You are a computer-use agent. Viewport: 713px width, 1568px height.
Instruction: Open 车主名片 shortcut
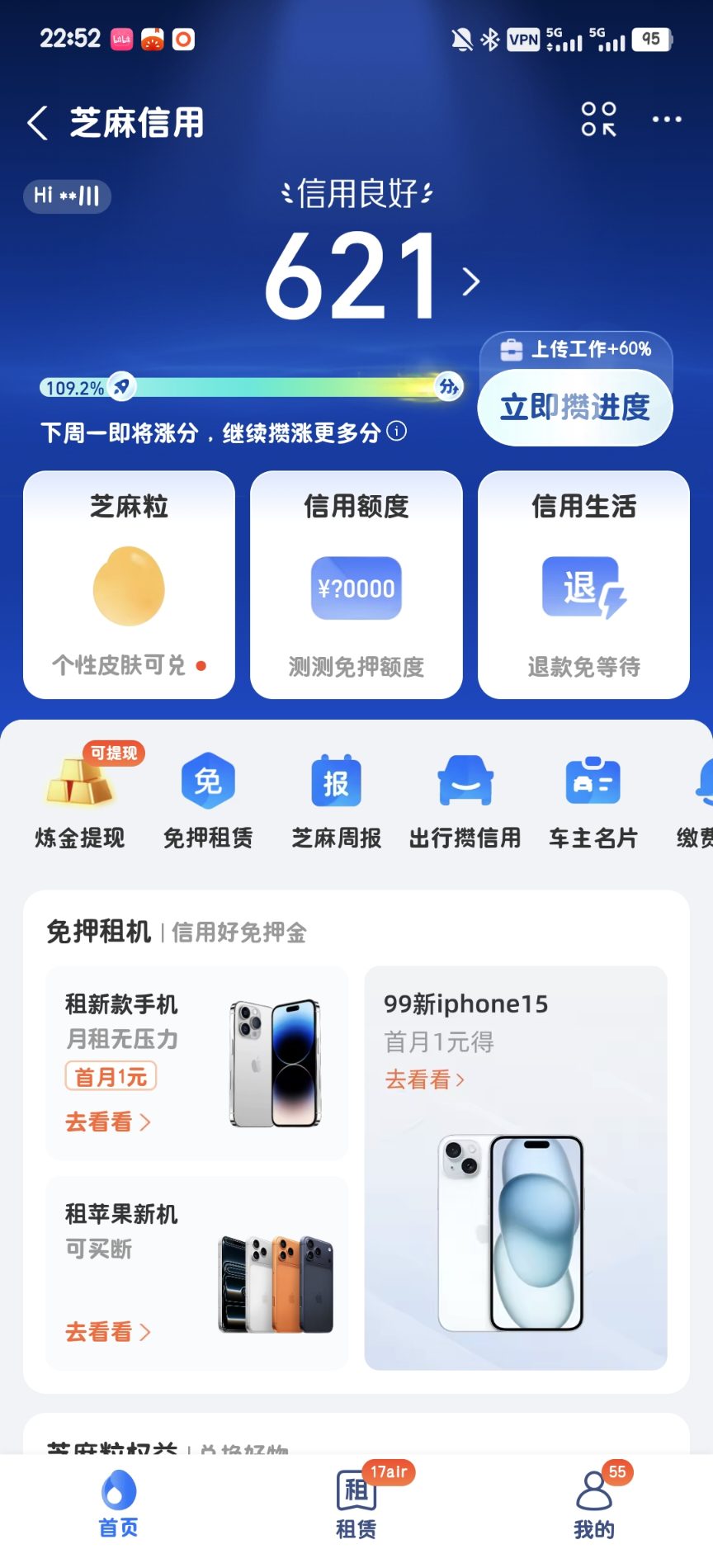coord(593,799)
